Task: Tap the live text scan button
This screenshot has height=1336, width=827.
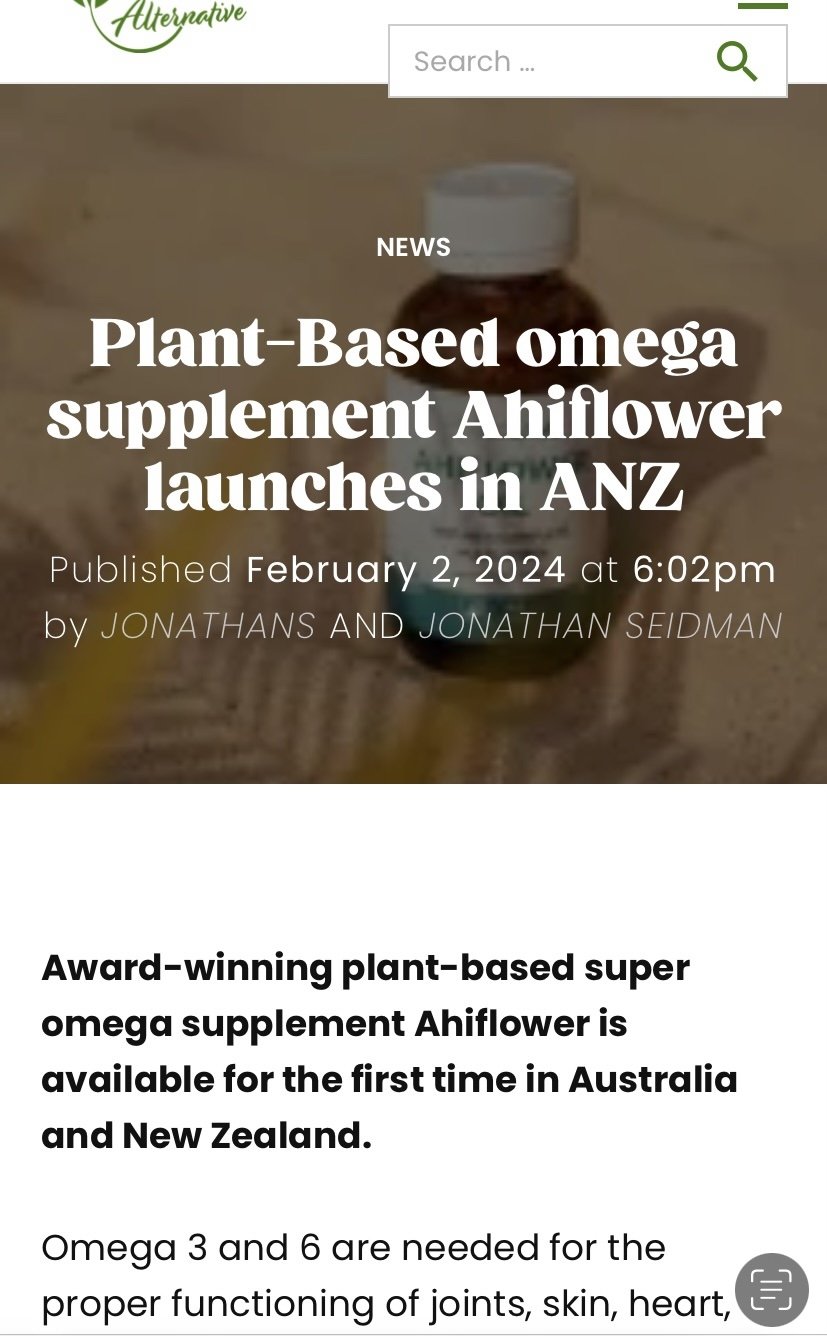Action: click(x=771, y=1289)
